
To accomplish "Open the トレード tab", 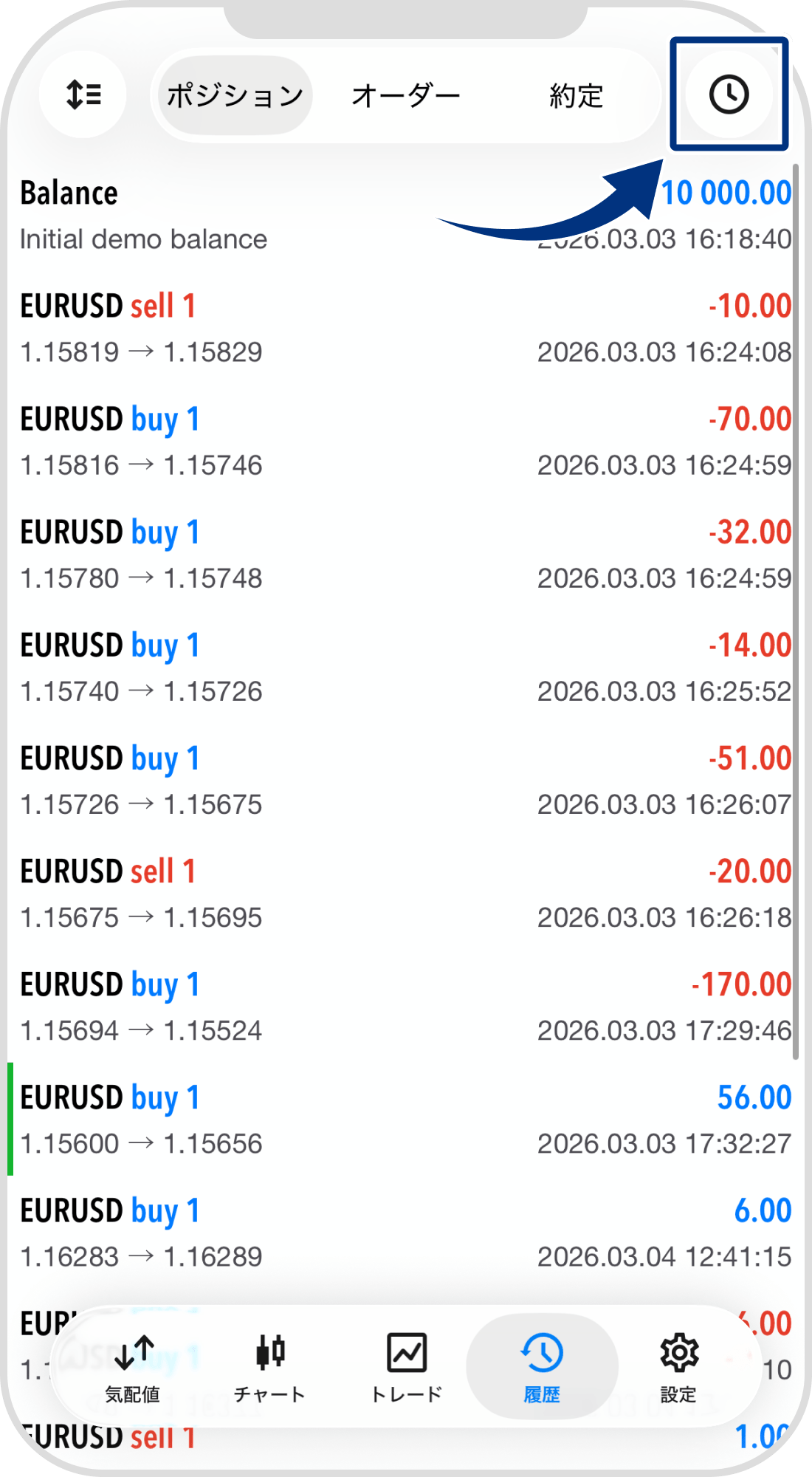I will (406, 1366).
